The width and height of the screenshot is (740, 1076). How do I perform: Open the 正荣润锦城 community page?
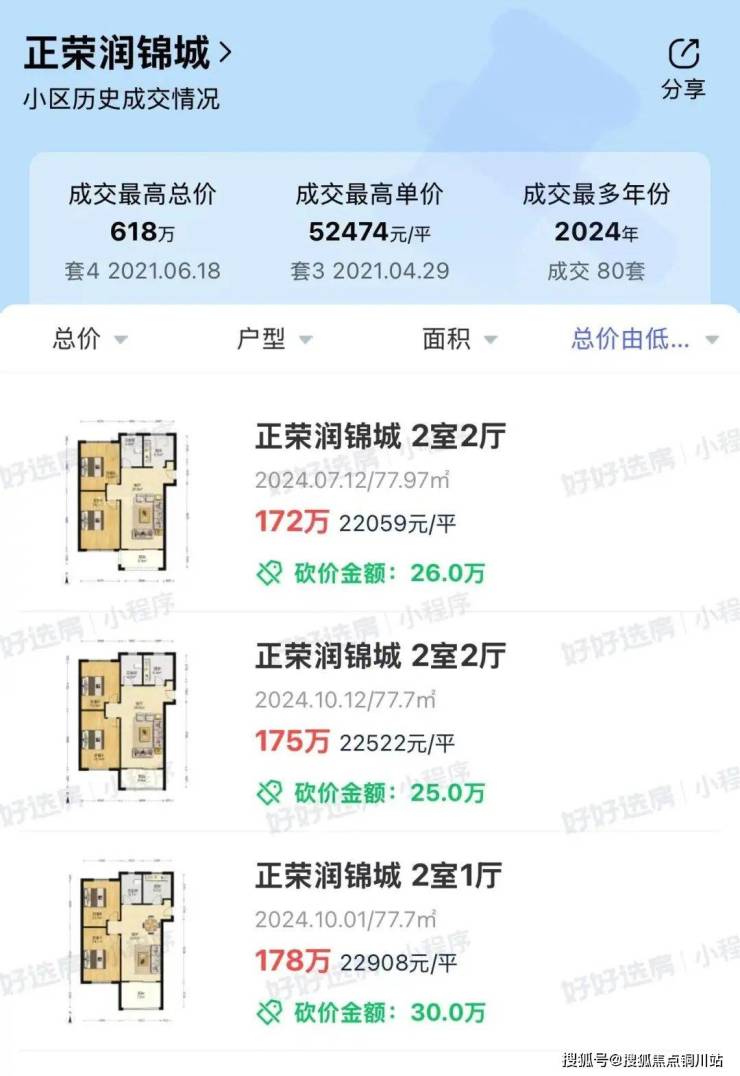128,54
